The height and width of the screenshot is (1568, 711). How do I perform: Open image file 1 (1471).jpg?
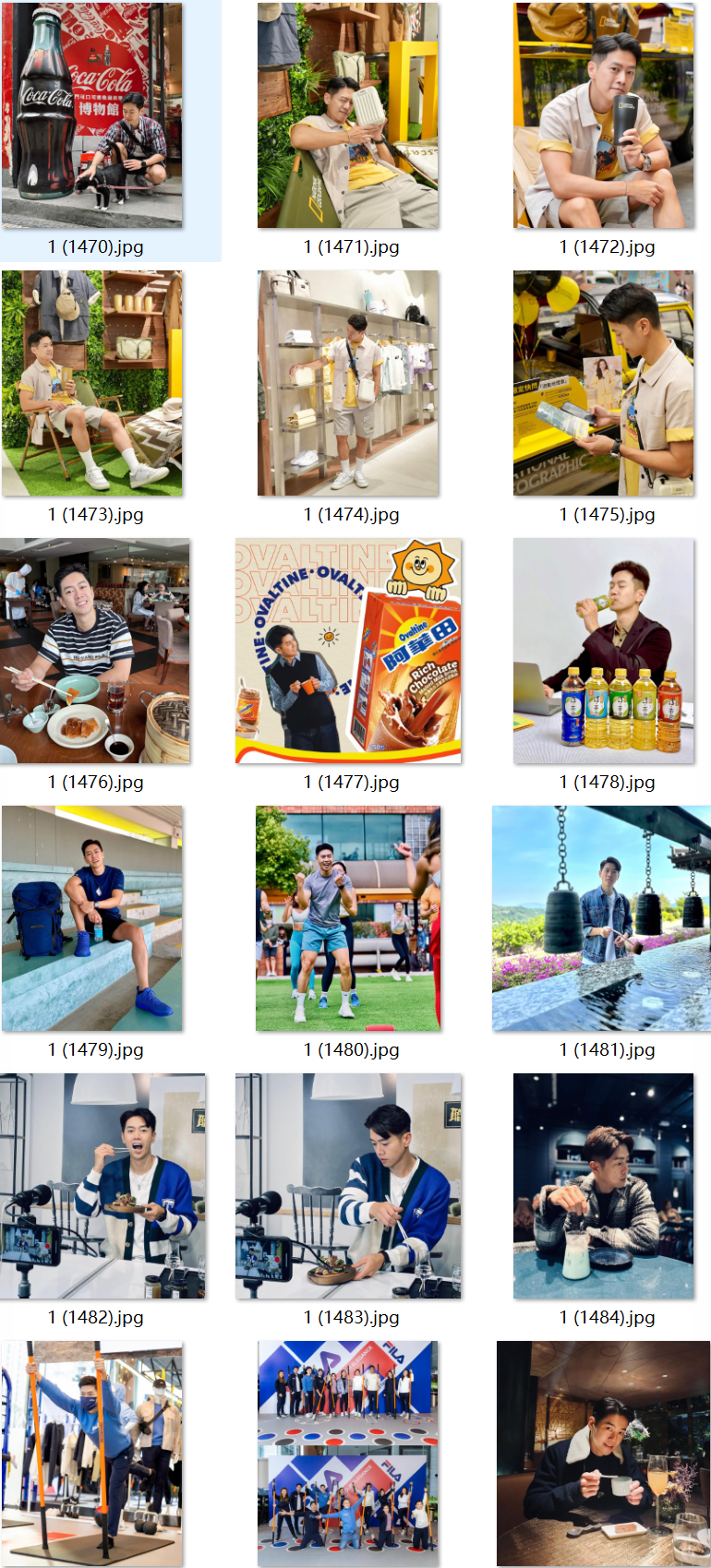348,115
